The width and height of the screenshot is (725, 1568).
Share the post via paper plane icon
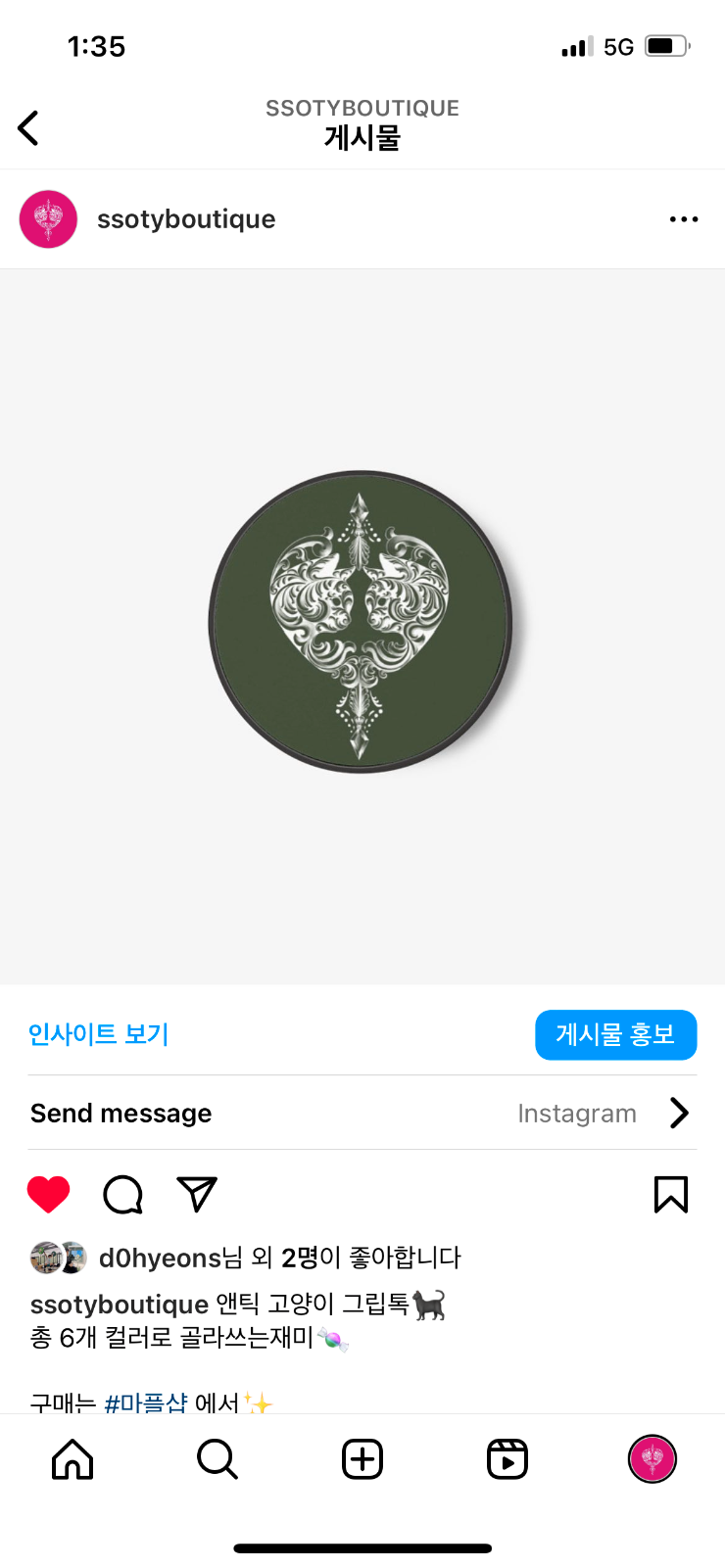pyautogui.click(x=197, y=1194)
